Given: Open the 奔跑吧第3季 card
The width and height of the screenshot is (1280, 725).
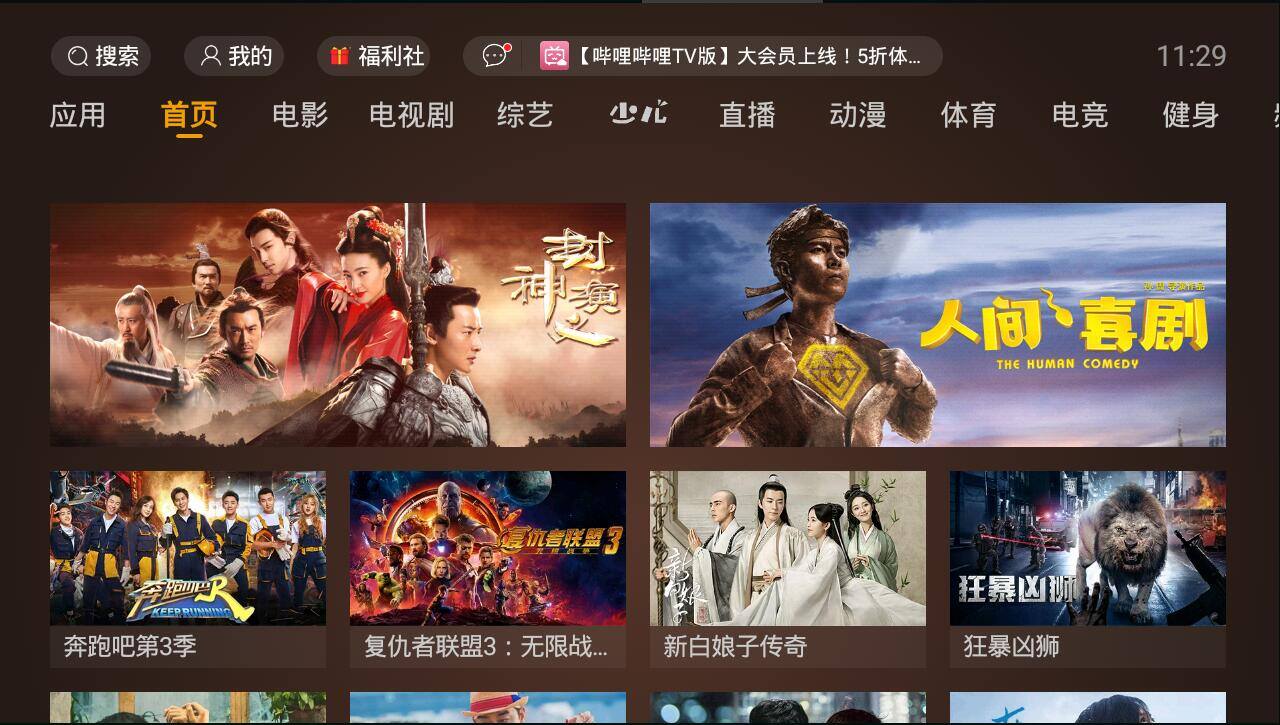Looking at the screenshot, I should coord(188,568).
